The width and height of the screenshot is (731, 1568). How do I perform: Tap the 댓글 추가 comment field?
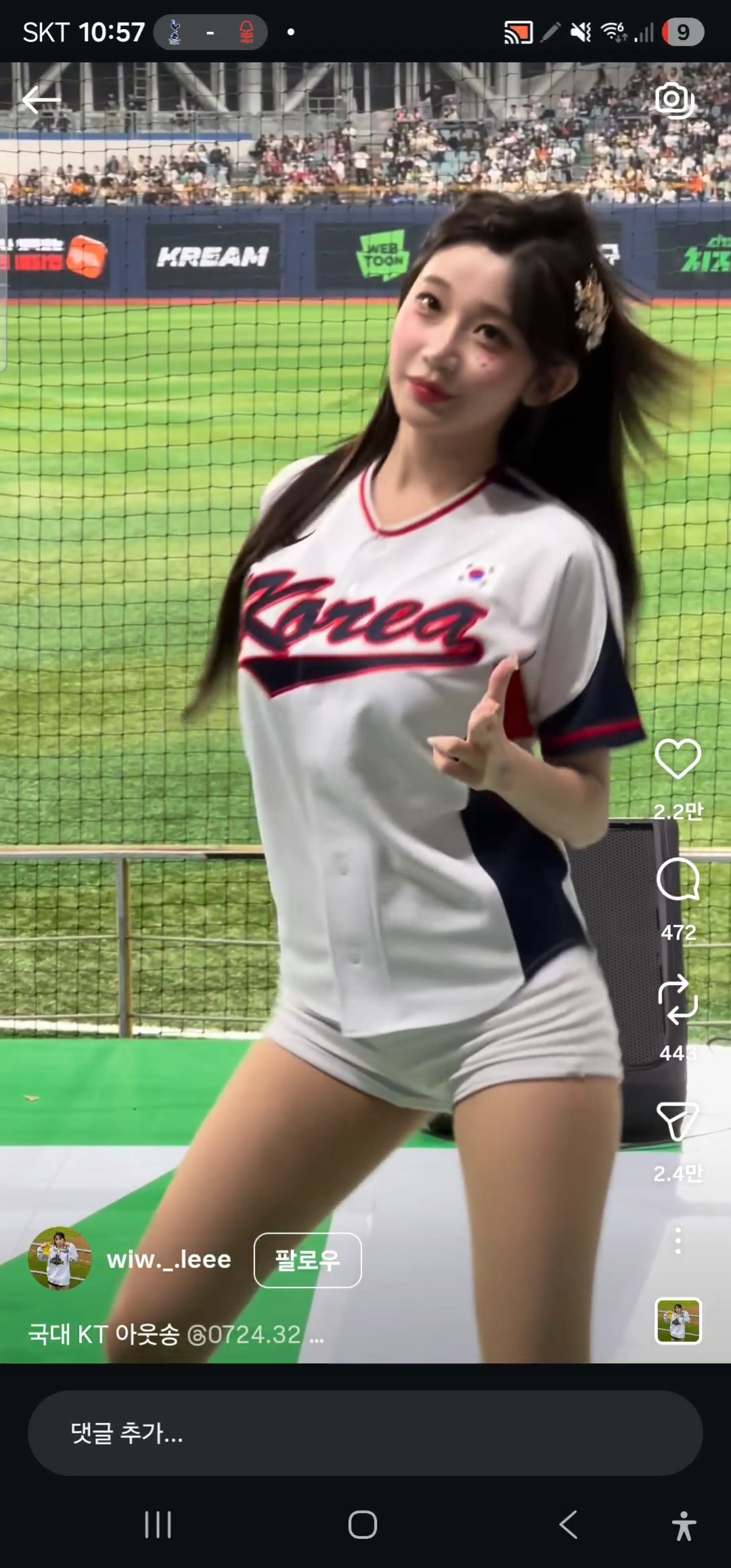[x=365, y=1433]
